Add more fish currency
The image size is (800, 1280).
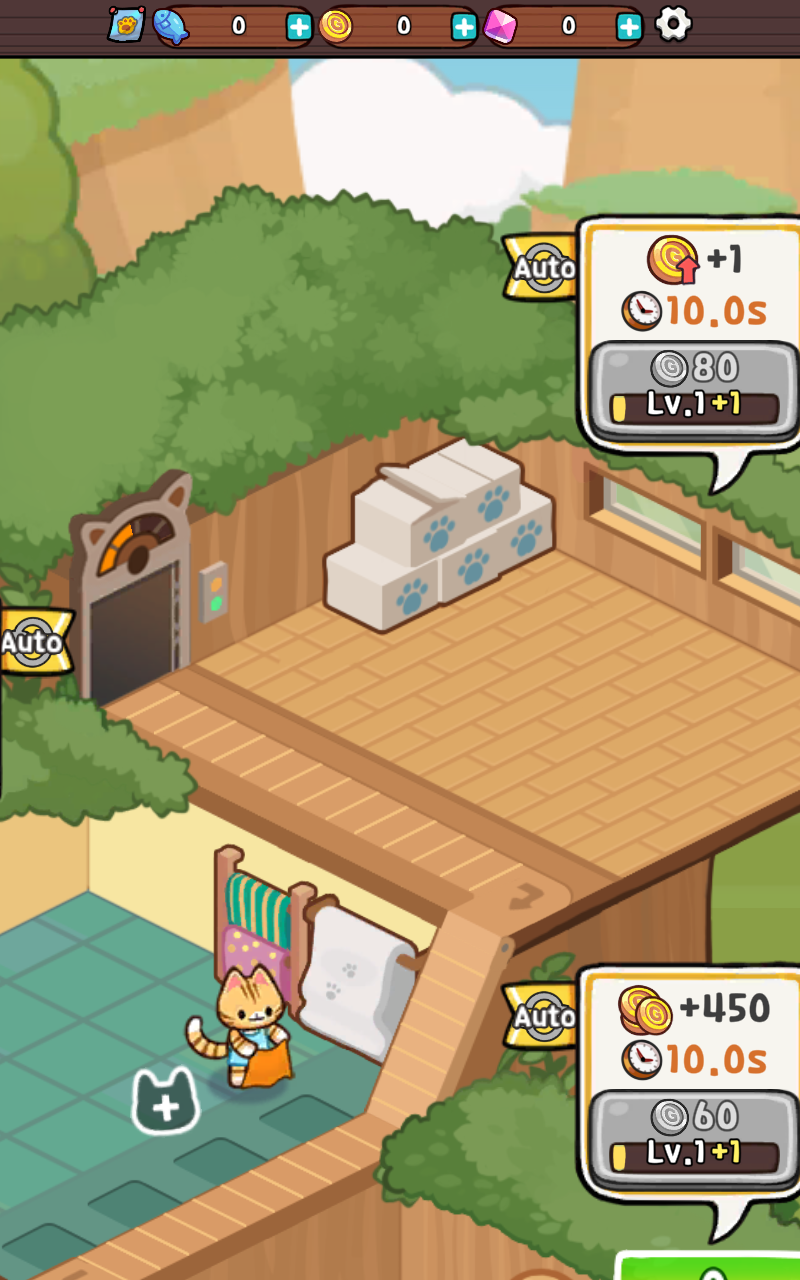(299, 27)
